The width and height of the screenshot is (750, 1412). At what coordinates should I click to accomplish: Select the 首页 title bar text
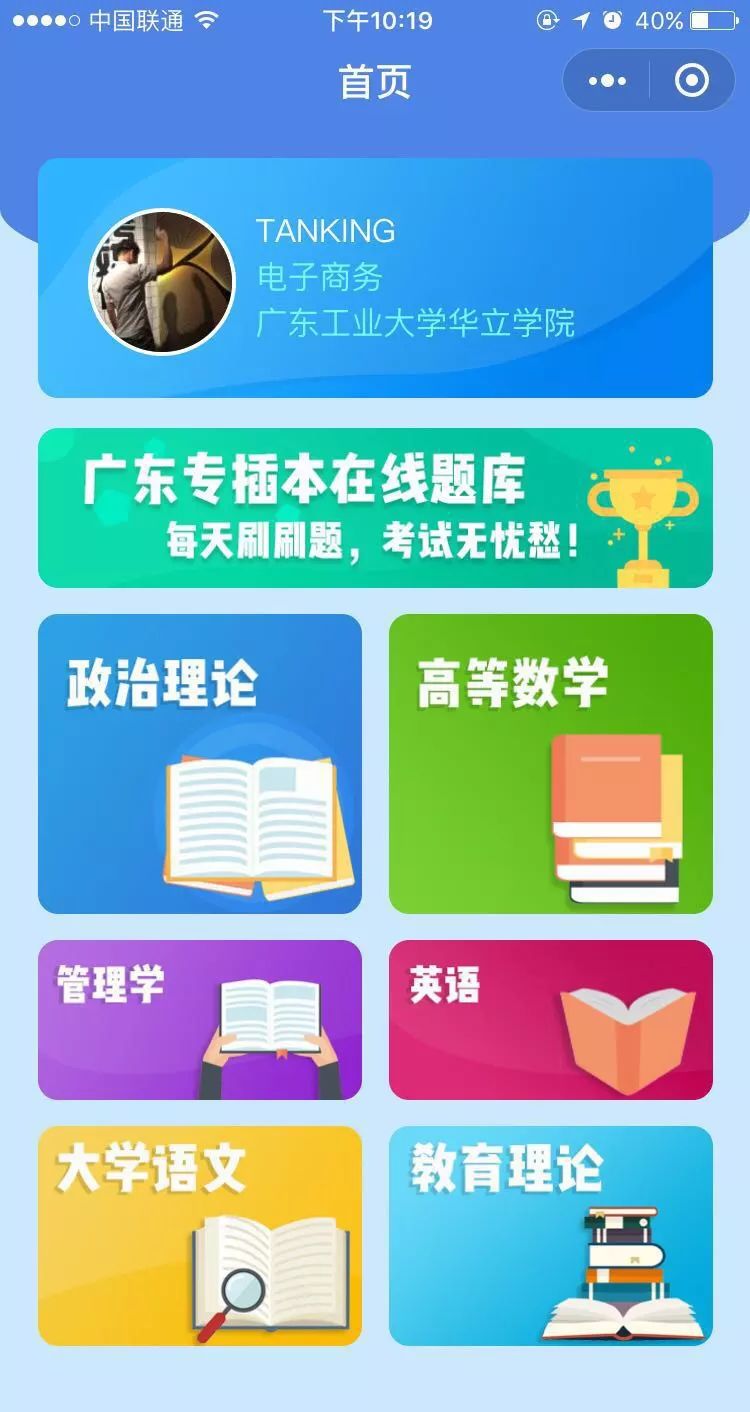(375, 82)
